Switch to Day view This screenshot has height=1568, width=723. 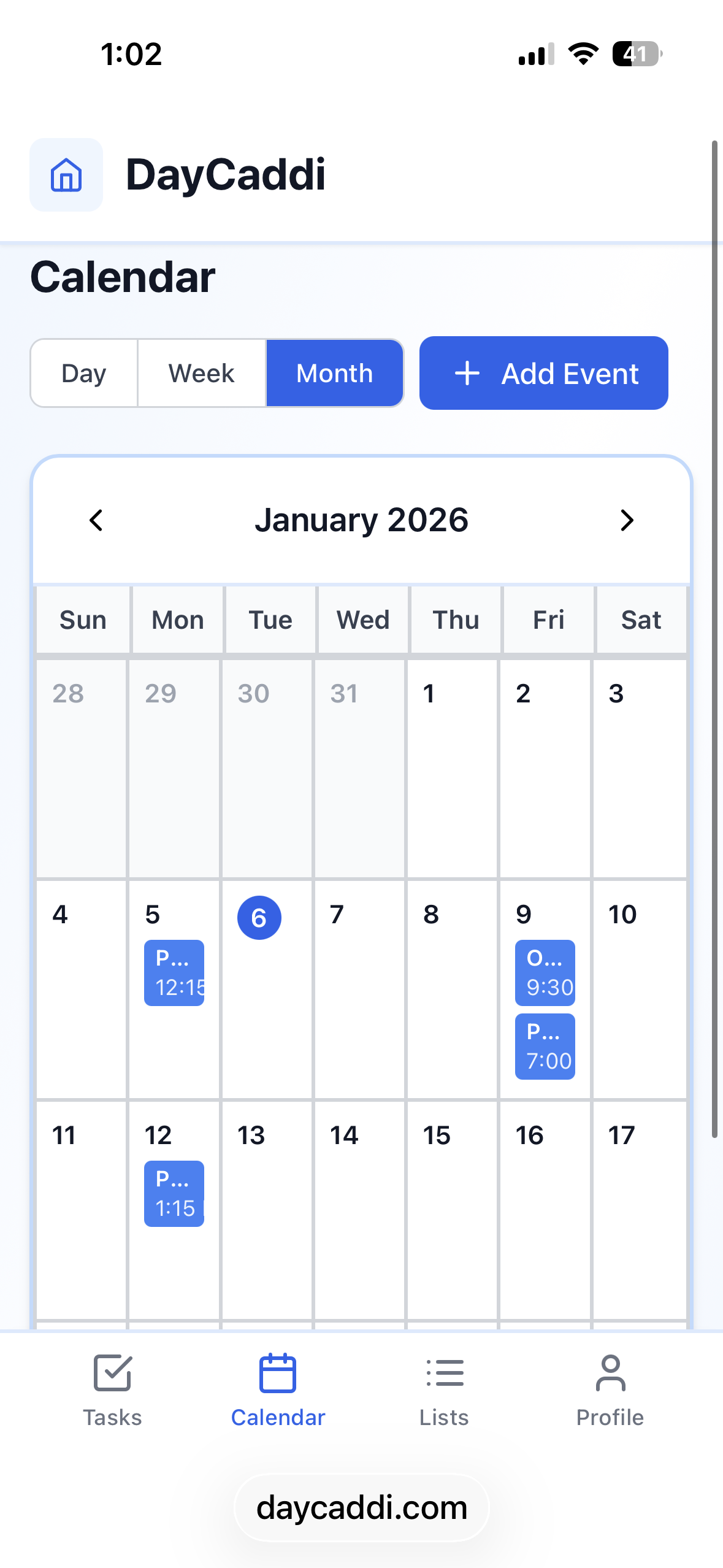click(83, 372)
